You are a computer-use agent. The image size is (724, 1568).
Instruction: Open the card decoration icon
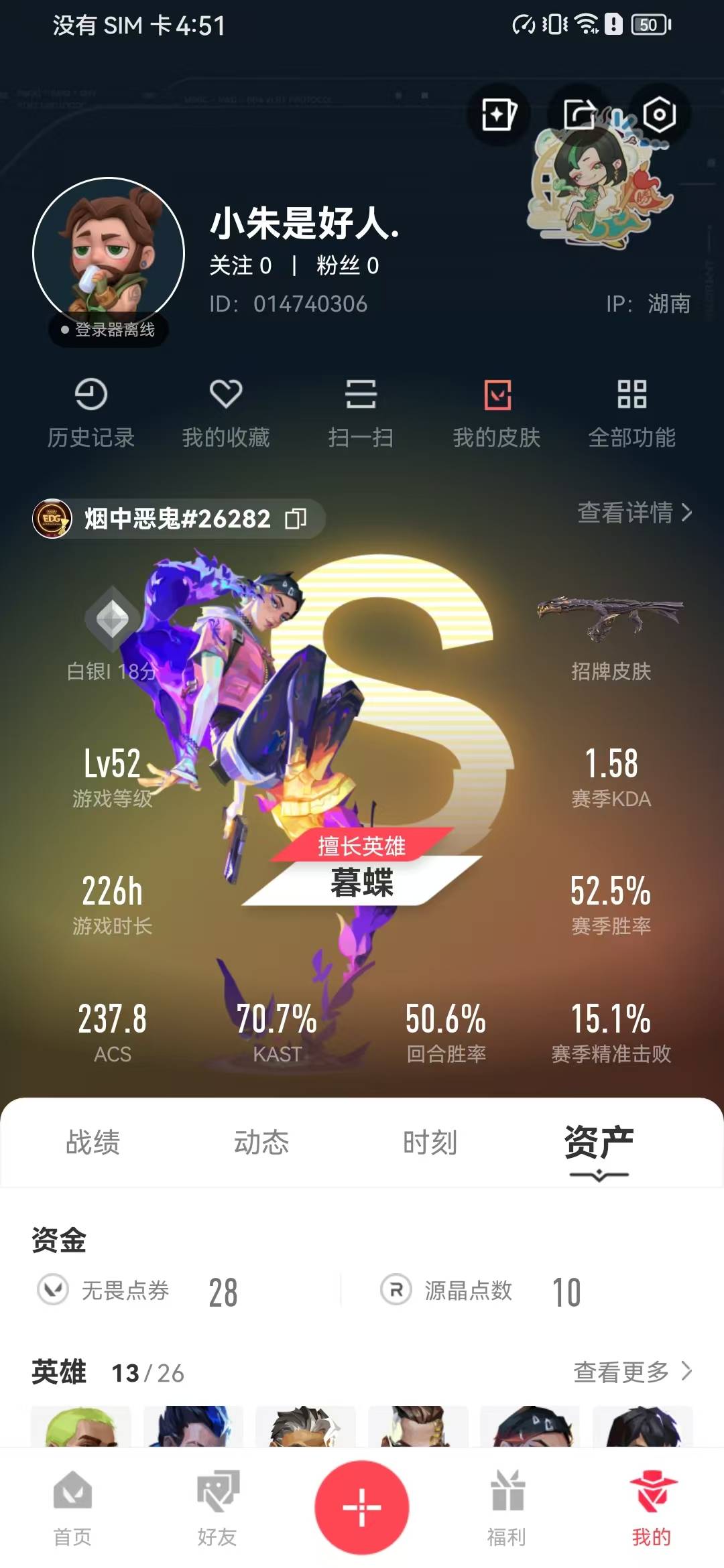tap(498, 115)
